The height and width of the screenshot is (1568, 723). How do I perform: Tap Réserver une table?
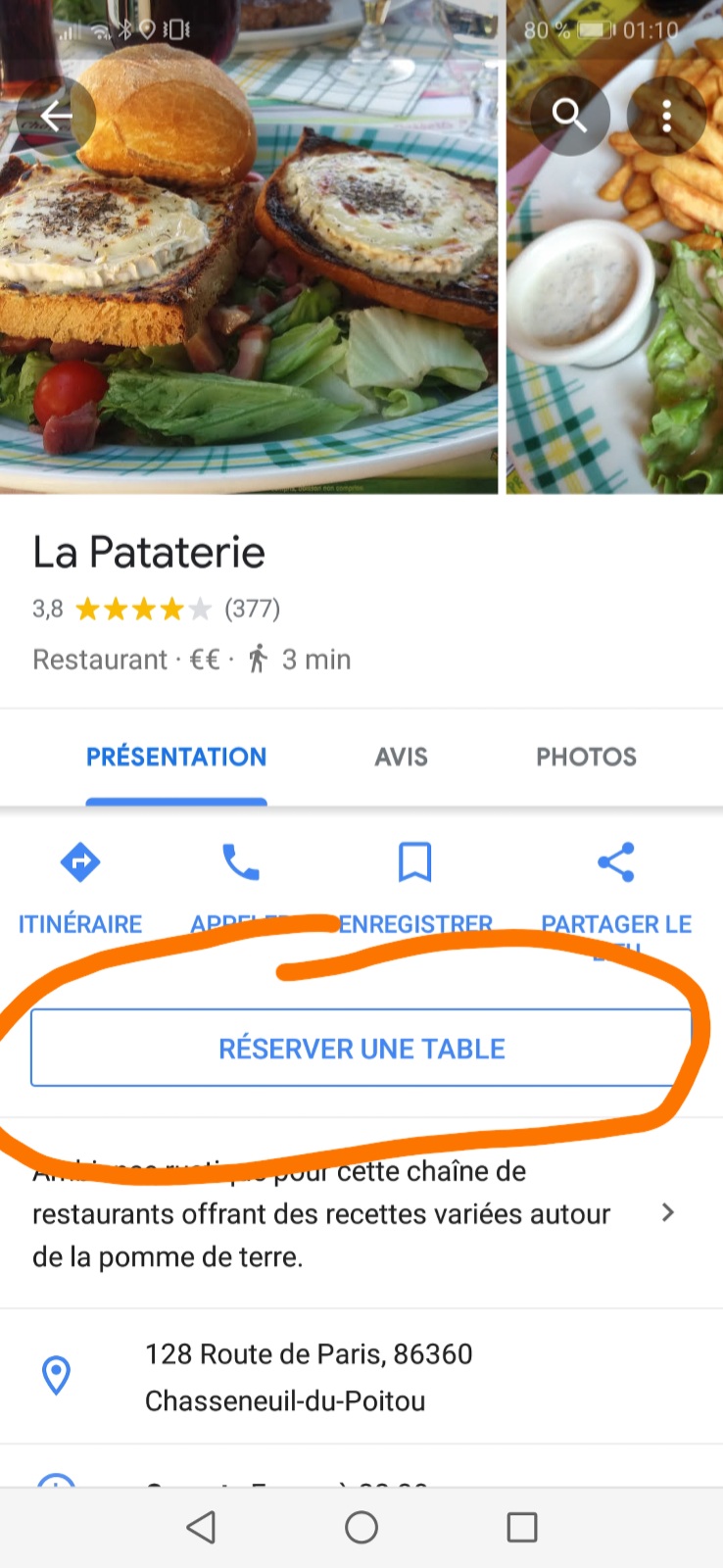click(361, 1049)
